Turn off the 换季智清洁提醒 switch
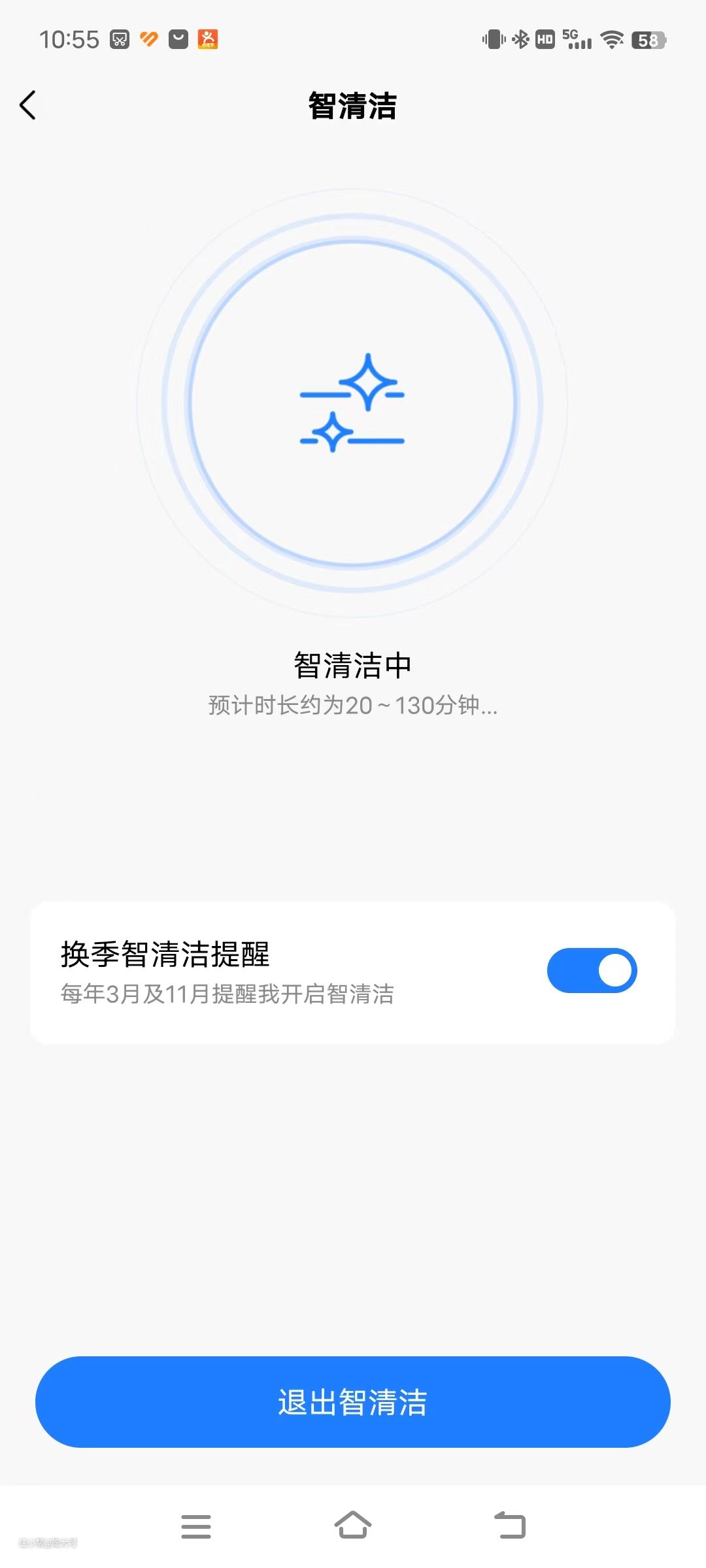This screenshot has width=706, height=1568. (x=592, y=971)
